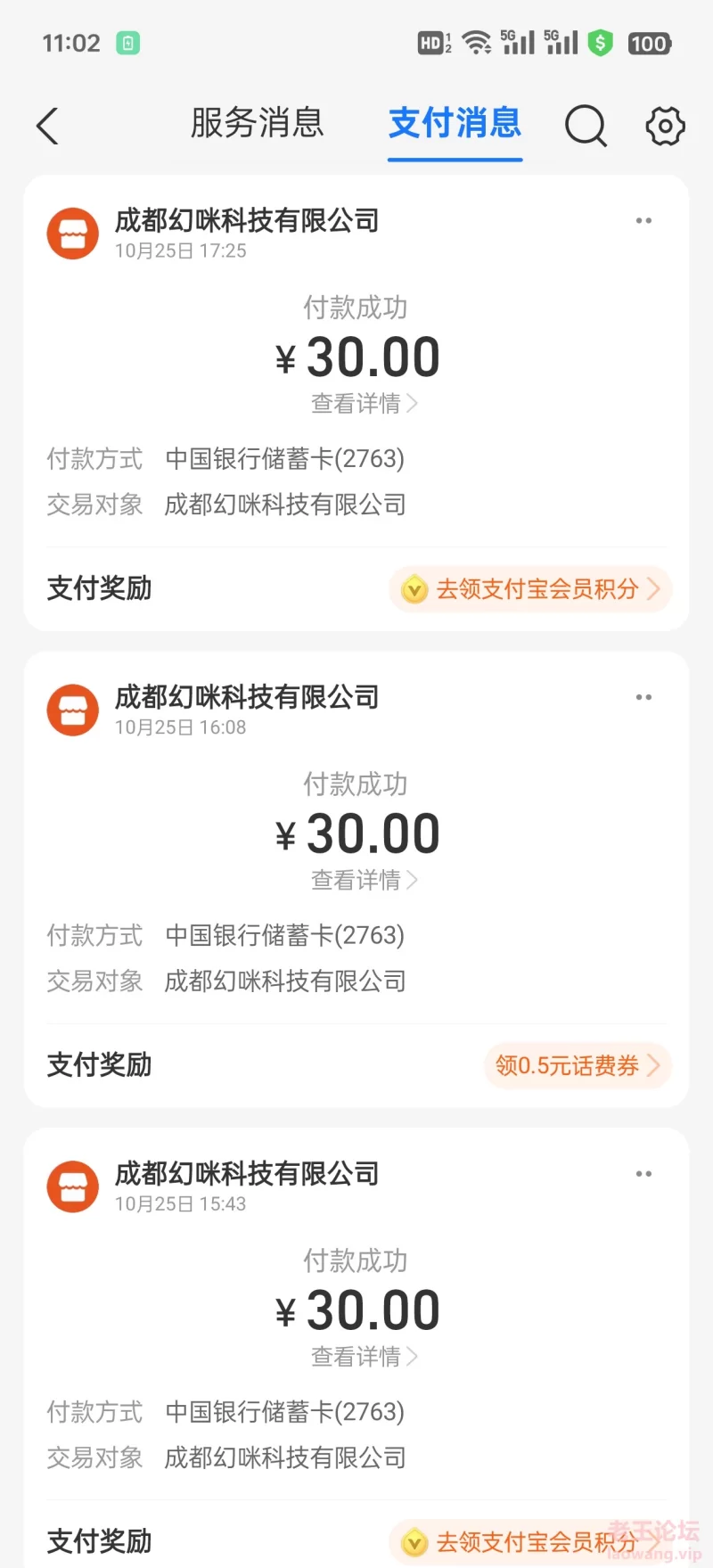Claim the 领0.5元话费券 reward
The height and width of the screenshot is (1568, 713).
[578, 1065]
